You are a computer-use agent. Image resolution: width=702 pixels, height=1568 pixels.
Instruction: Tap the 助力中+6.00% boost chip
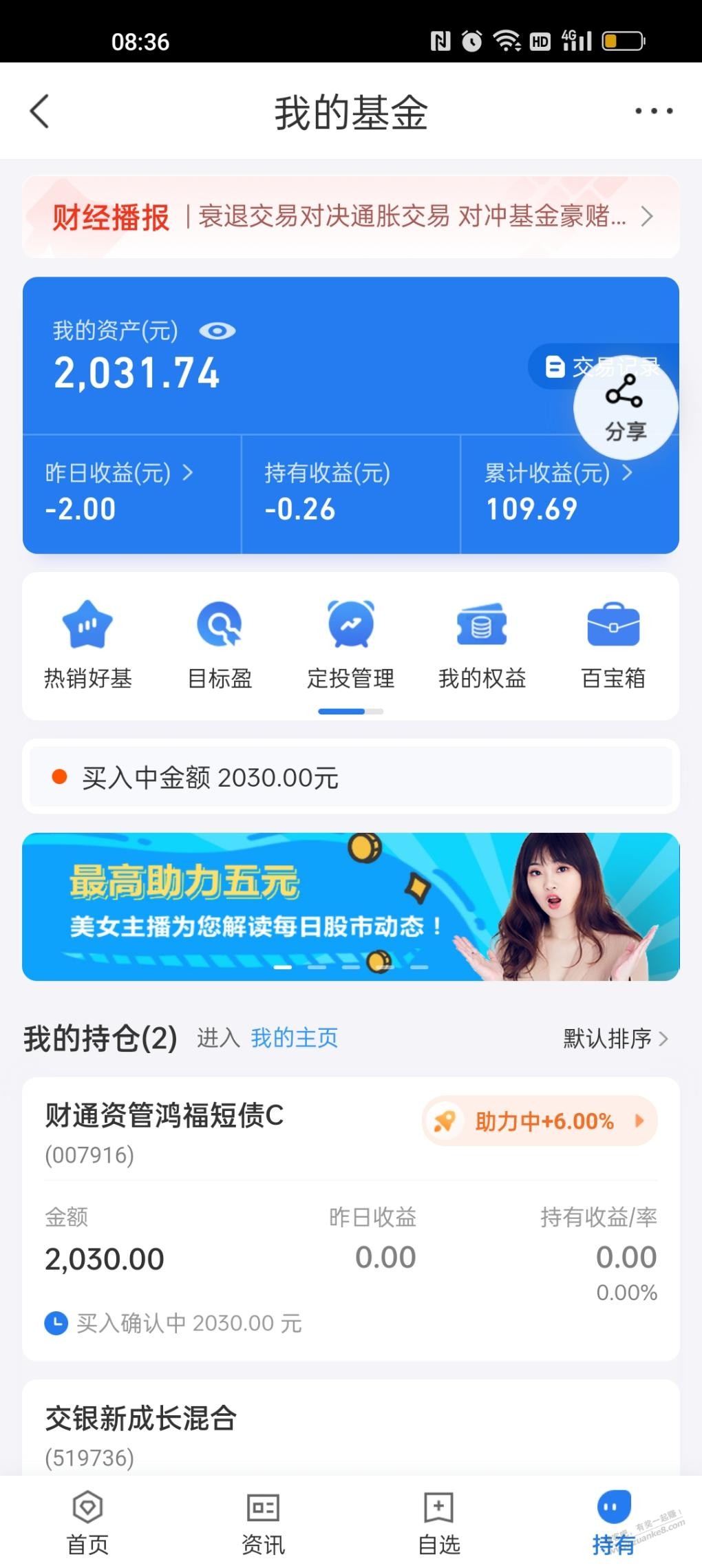[540, 1121]
